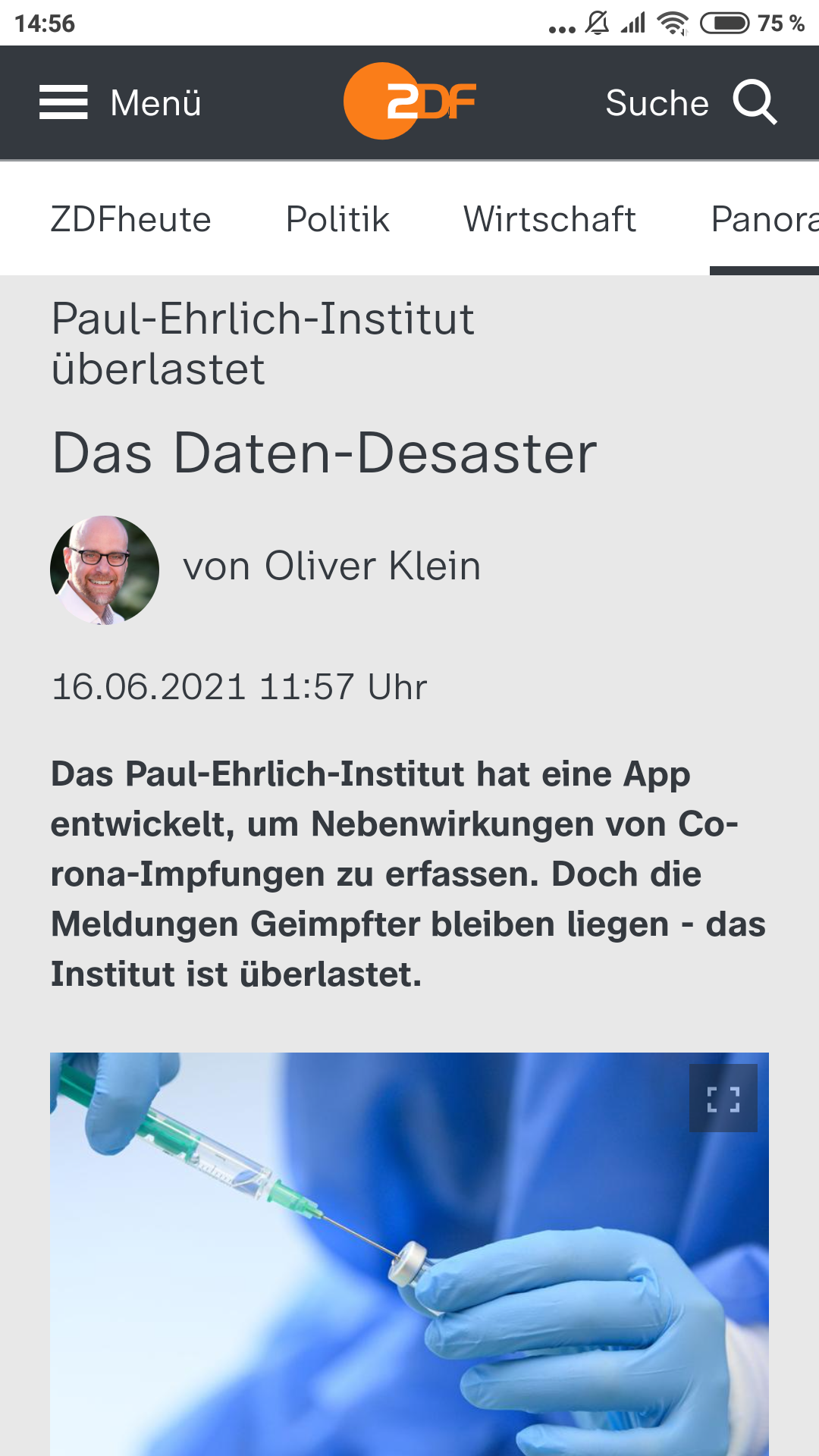
Task: Switch to the ZDFheute tab
Action: [x=130, y=219]
